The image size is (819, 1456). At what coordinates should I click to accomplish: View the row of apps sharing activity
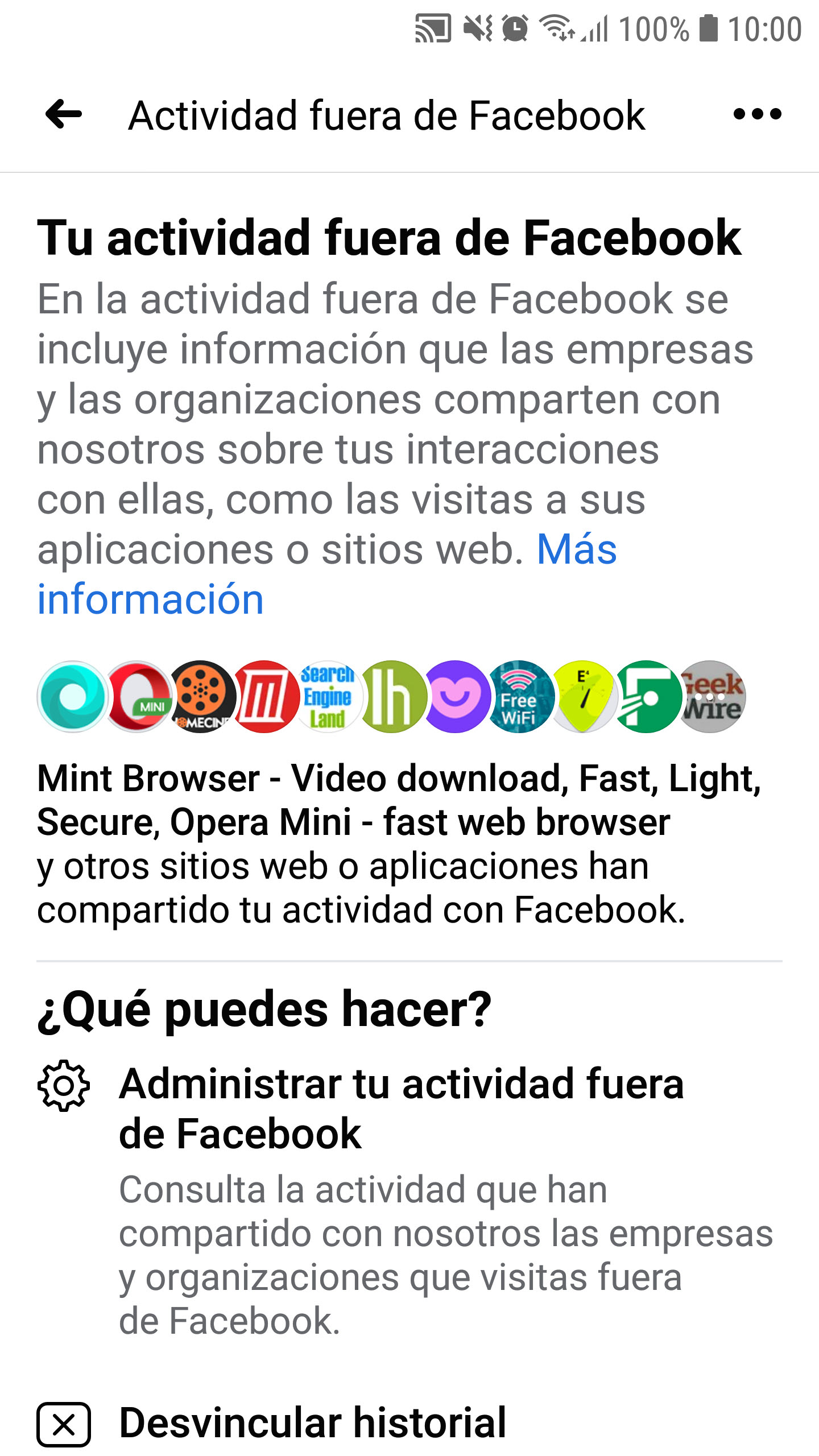(x=391, y=697)
